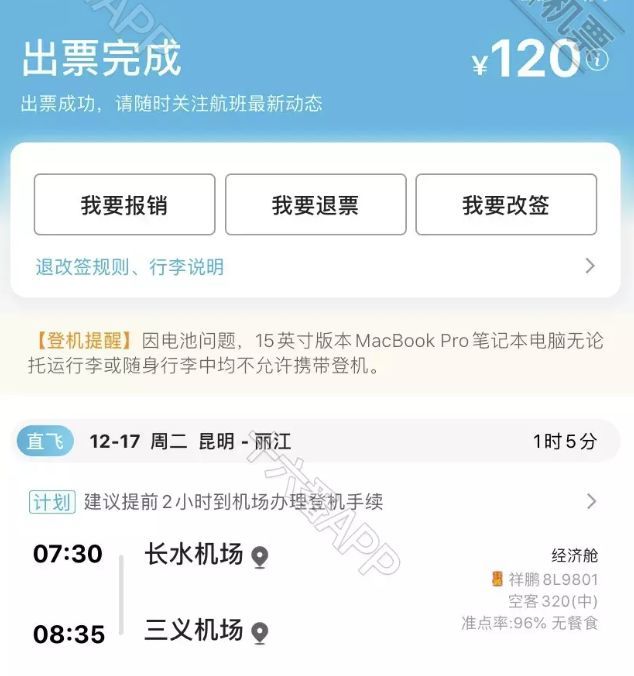Request a refund via 我要退票

(x=315, y=205)
